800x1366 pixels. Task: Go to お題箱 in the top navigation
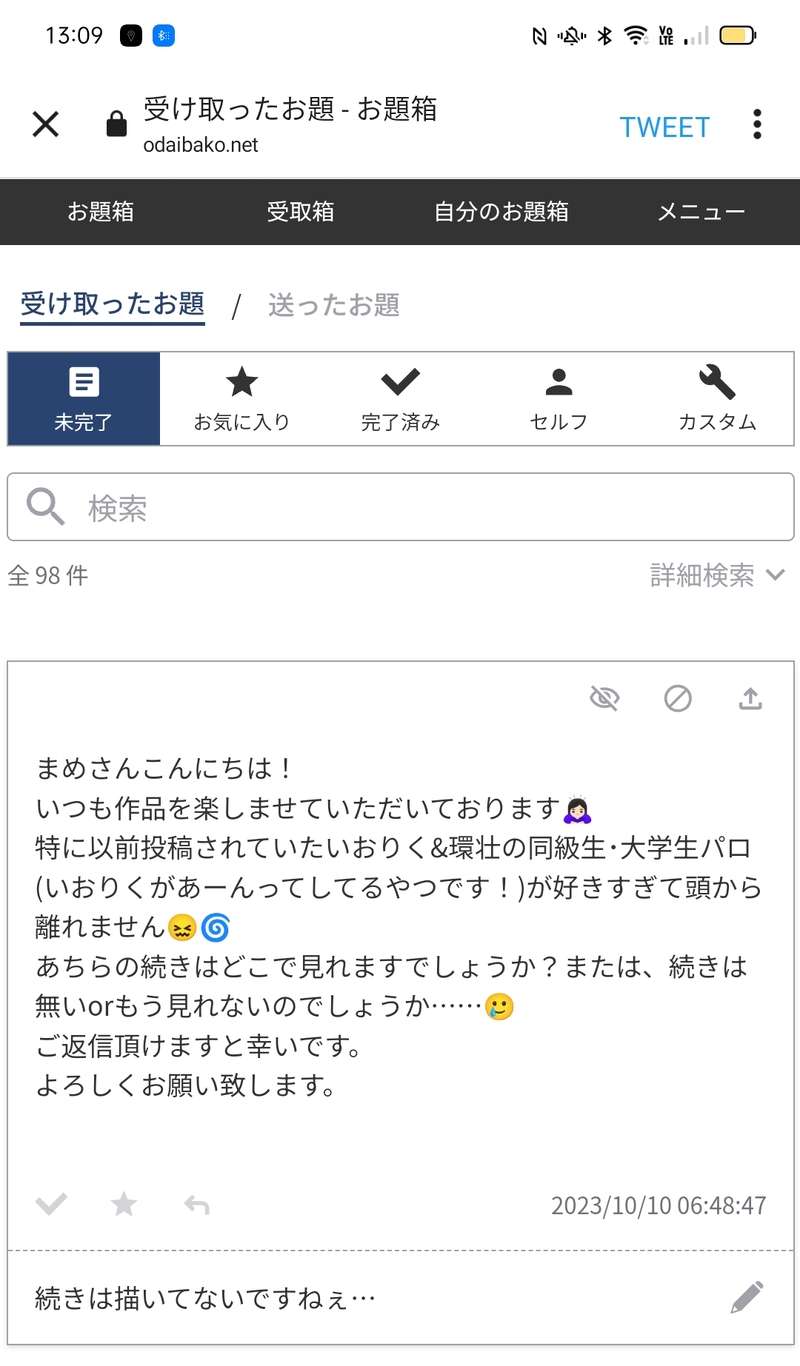click(x=100, y=212)
